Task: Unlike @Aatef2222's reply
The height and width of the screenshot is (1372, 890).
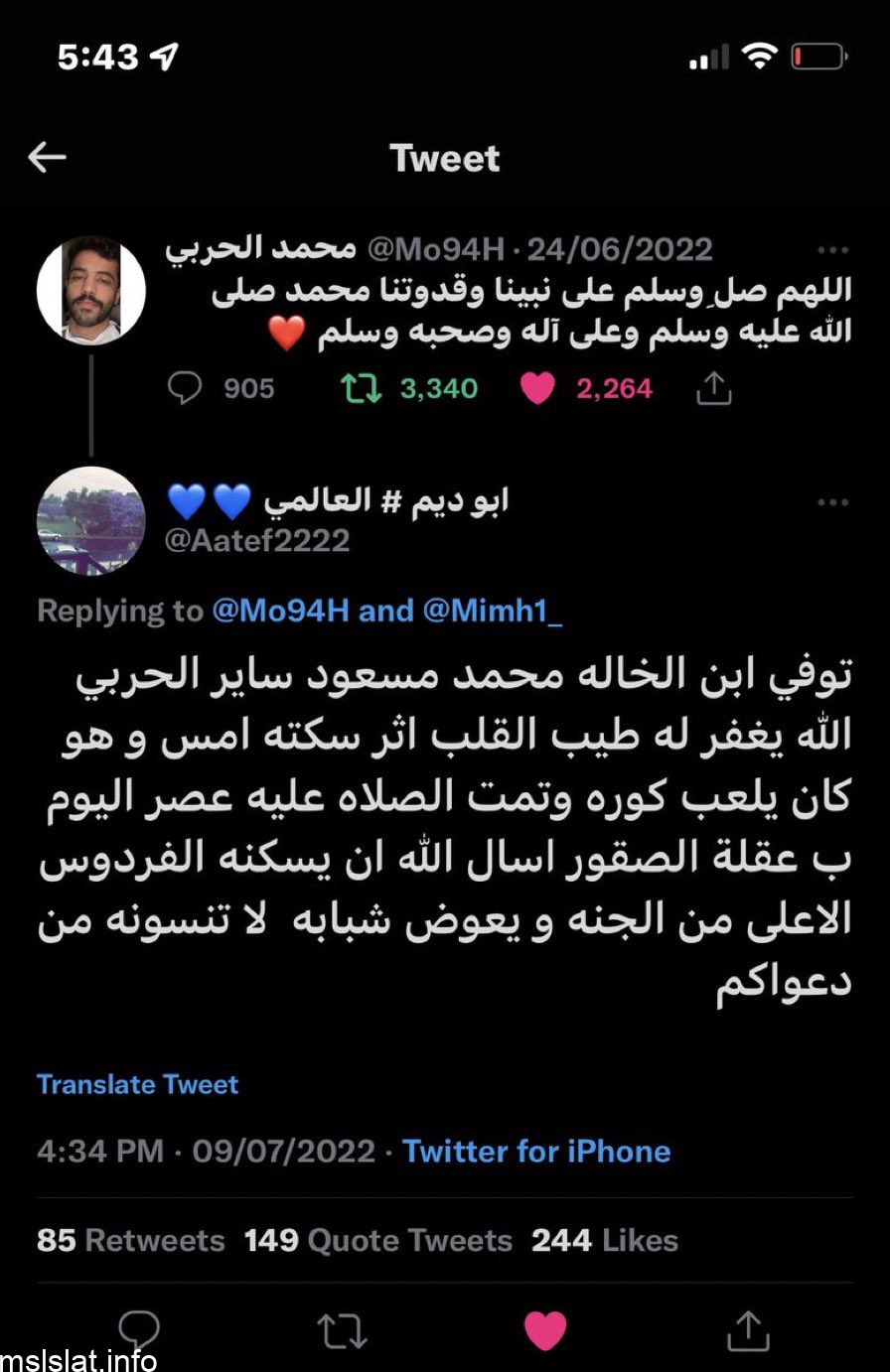Action: tap(545, 1330)
